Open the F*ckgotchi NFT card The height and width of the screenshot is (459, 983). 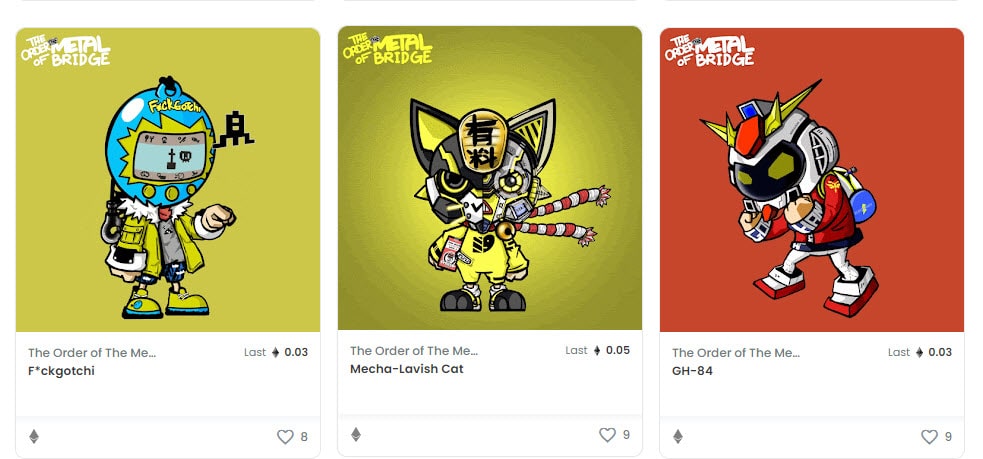(167, 180)
